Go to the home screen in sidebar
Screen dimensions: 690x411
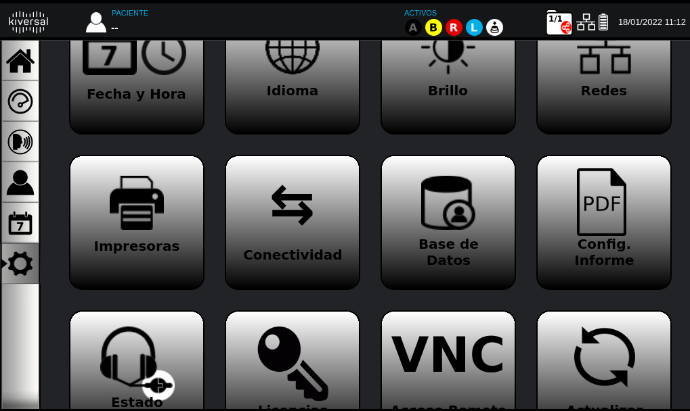20,61
